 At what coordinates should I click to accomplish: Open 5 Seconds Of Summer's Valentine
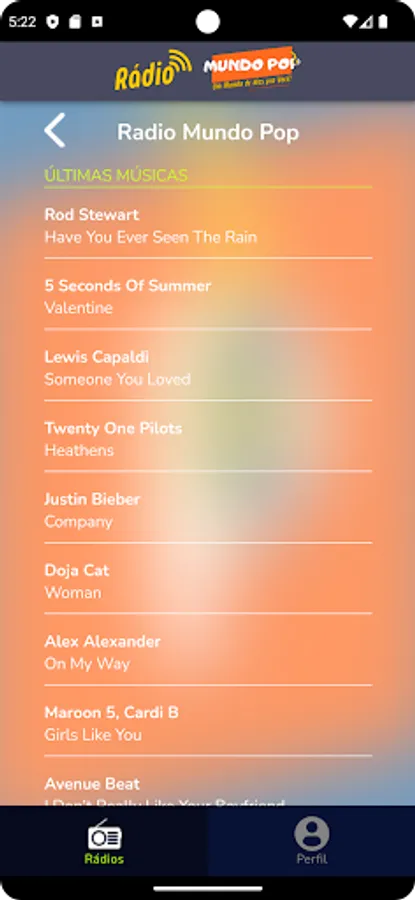coord(208,297)
